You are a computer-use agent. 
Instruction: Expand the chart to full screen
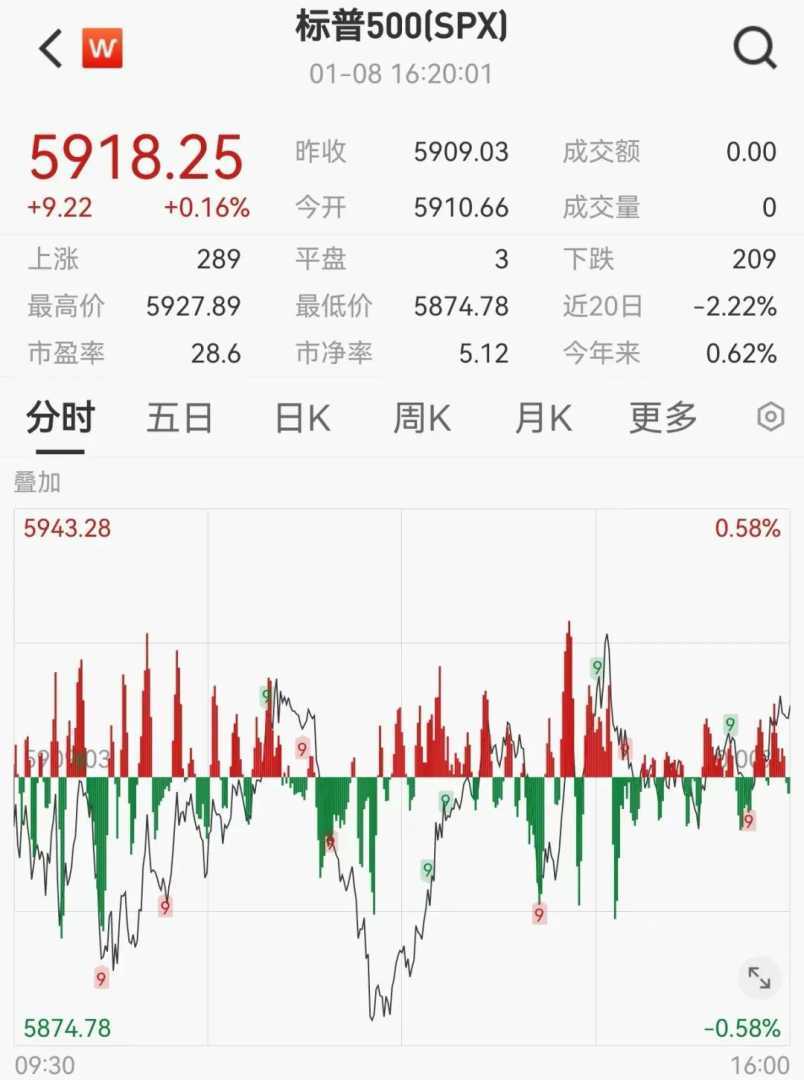759,978
